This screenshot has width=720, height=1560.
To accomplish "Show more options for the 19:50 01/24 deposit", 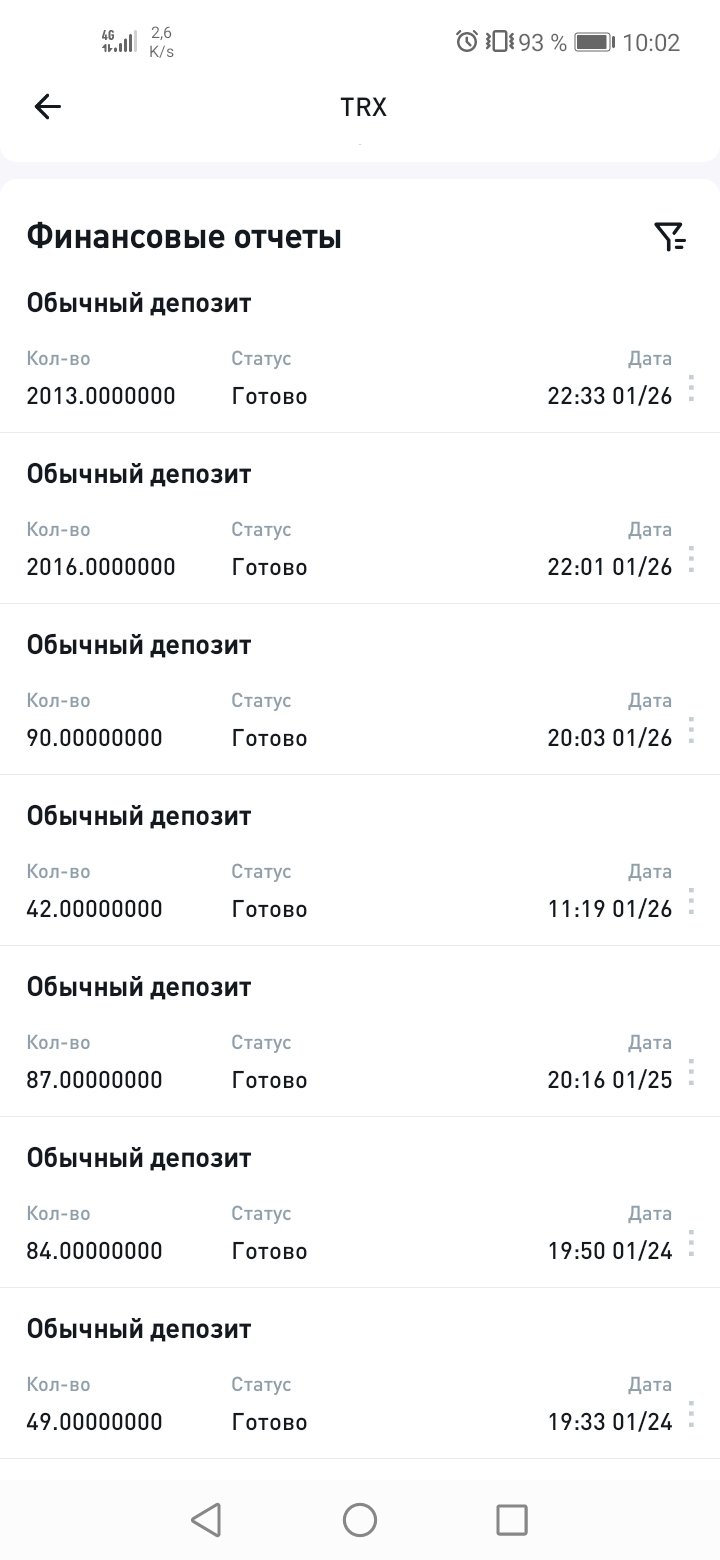I will point(691,1243).
